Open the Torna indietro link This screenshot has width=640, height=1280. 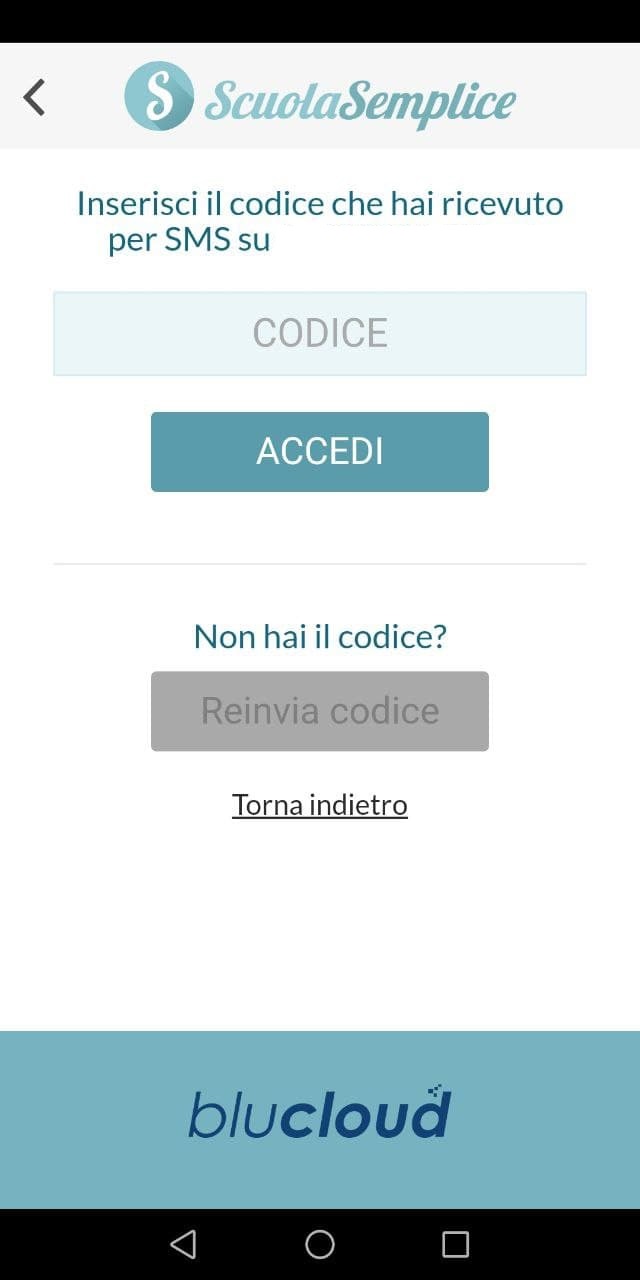click(320, 805)
